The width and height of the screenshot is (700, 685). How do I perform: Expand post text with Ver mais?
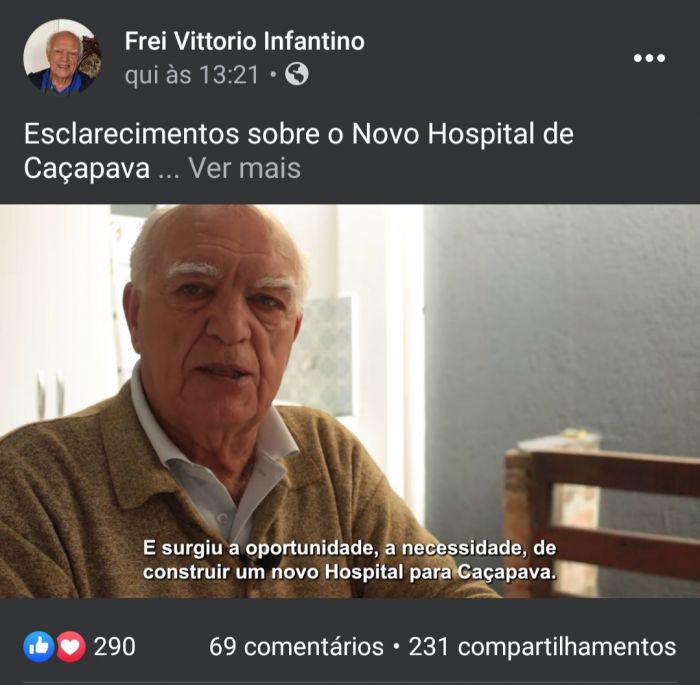[x=244, y=168]
